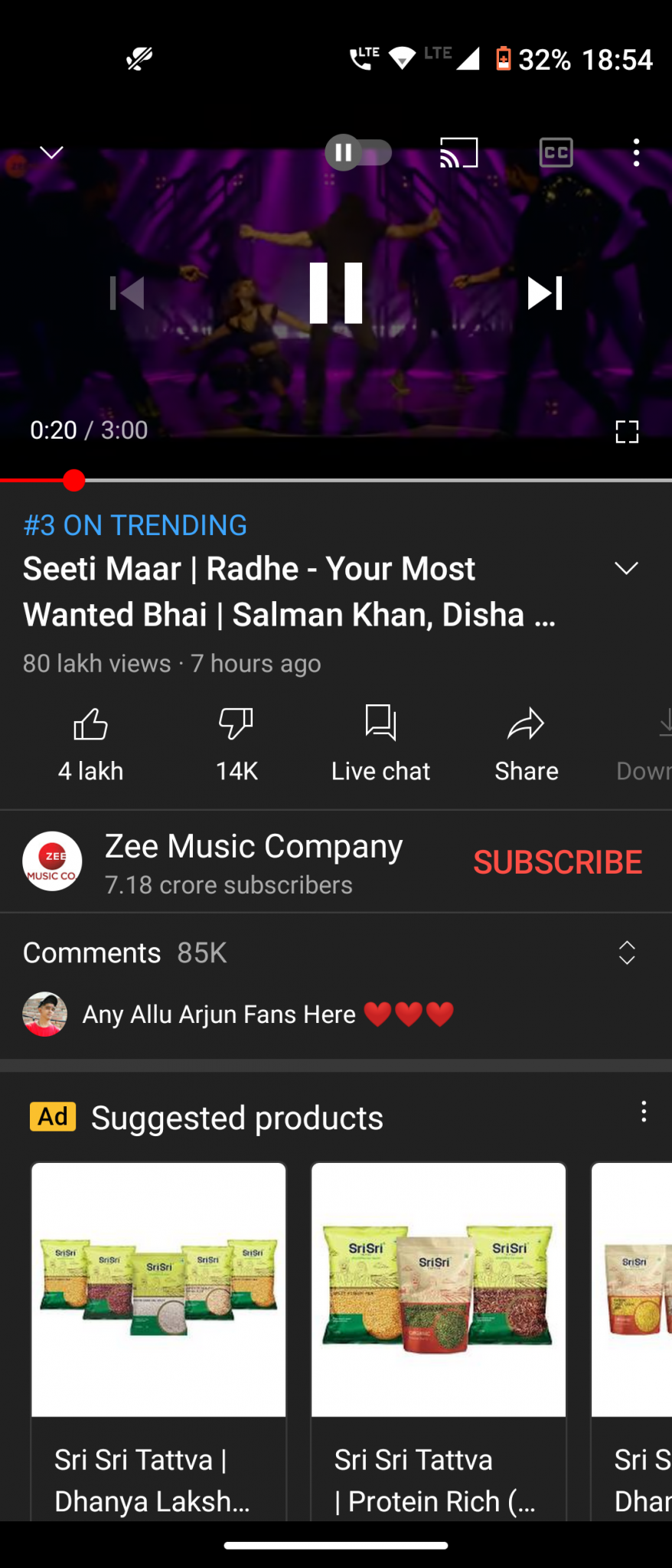Share this video
This screenshot has width=672, height=1568.
[526, 743]
